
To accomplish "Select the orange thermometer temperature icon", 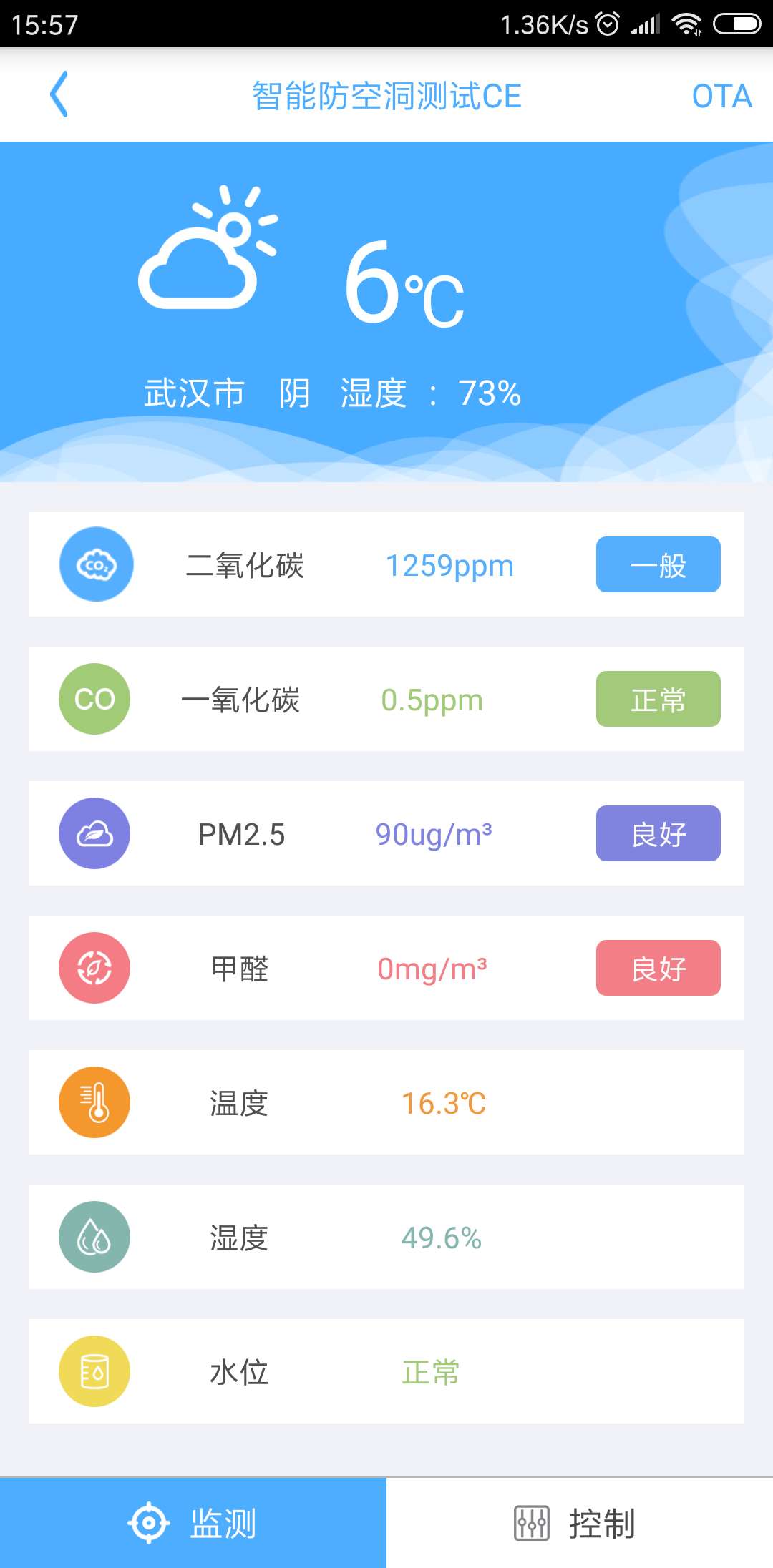I will pos(95,1102).
